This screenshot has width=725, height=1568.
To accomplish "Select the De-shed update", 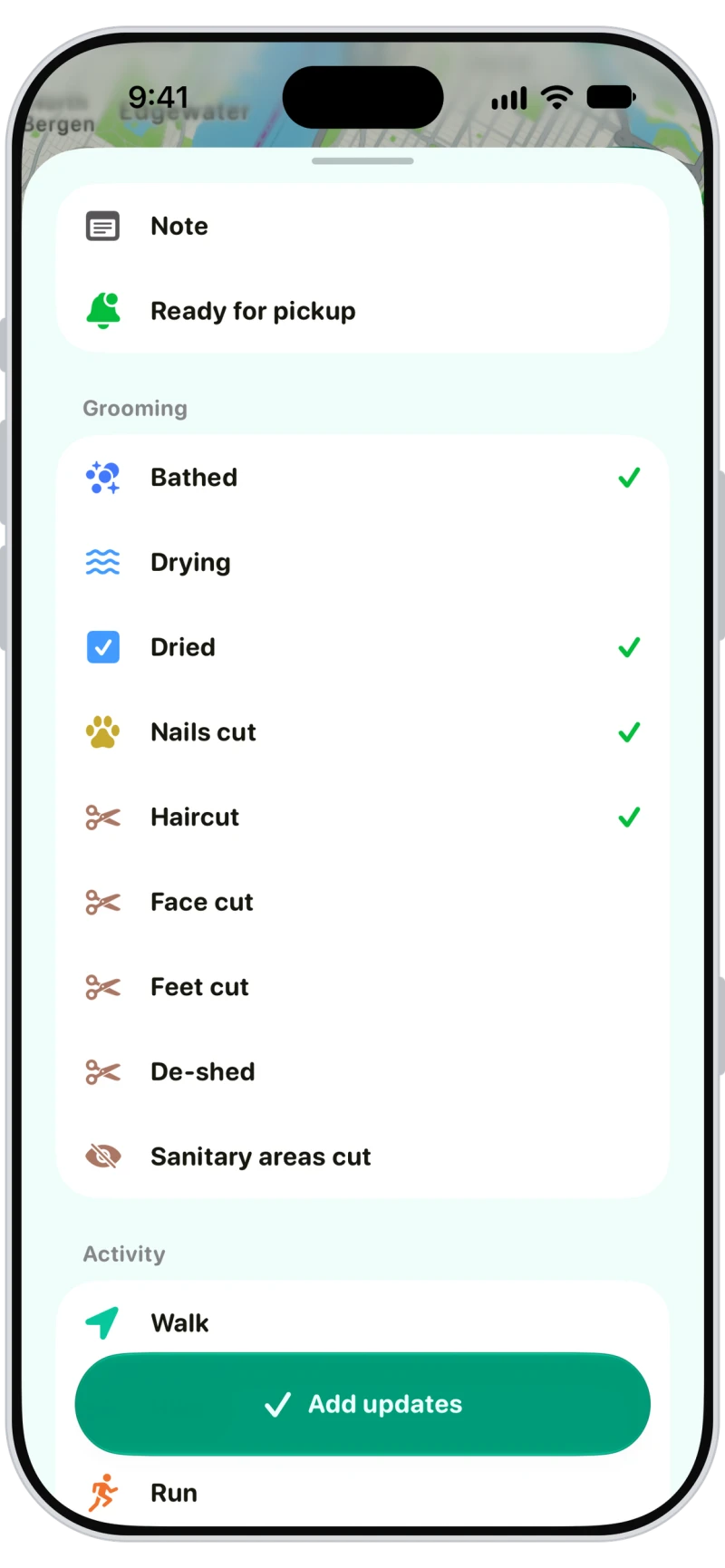I will (362, 1071).
